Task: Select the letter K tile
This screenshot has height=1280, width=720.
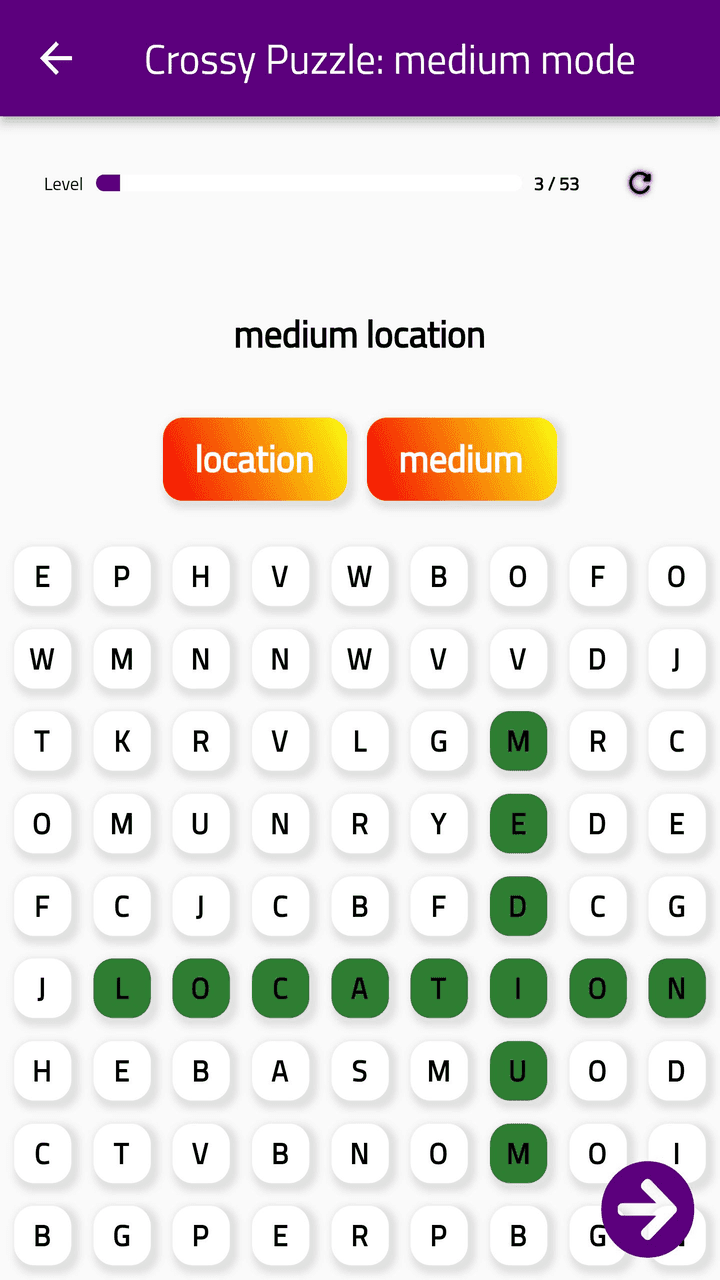Action: click(x=121, y=741)
